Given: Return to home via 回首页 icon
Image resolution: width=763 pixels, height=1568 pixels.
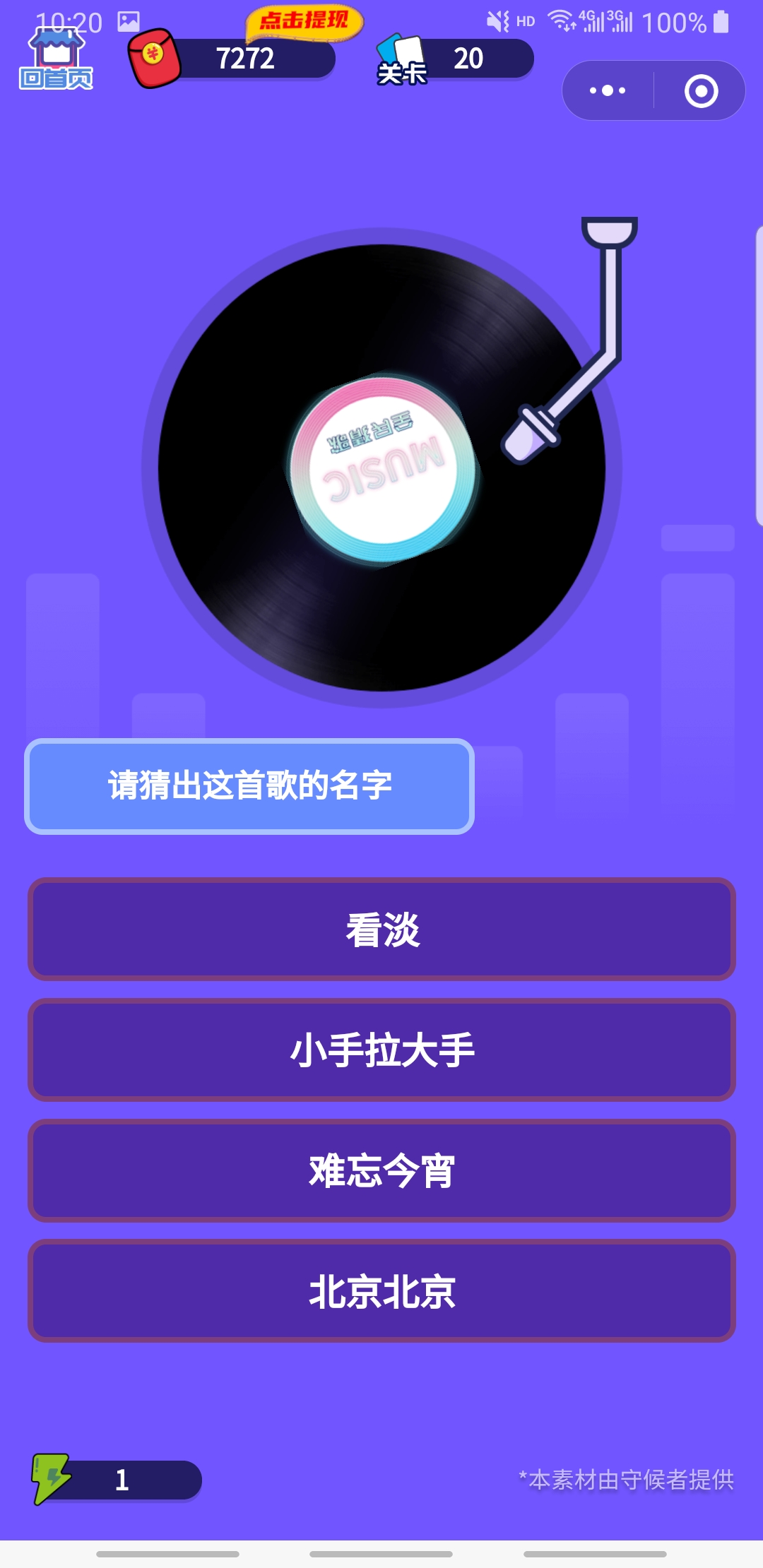Looking at the screenshot, I should [56, 62].
